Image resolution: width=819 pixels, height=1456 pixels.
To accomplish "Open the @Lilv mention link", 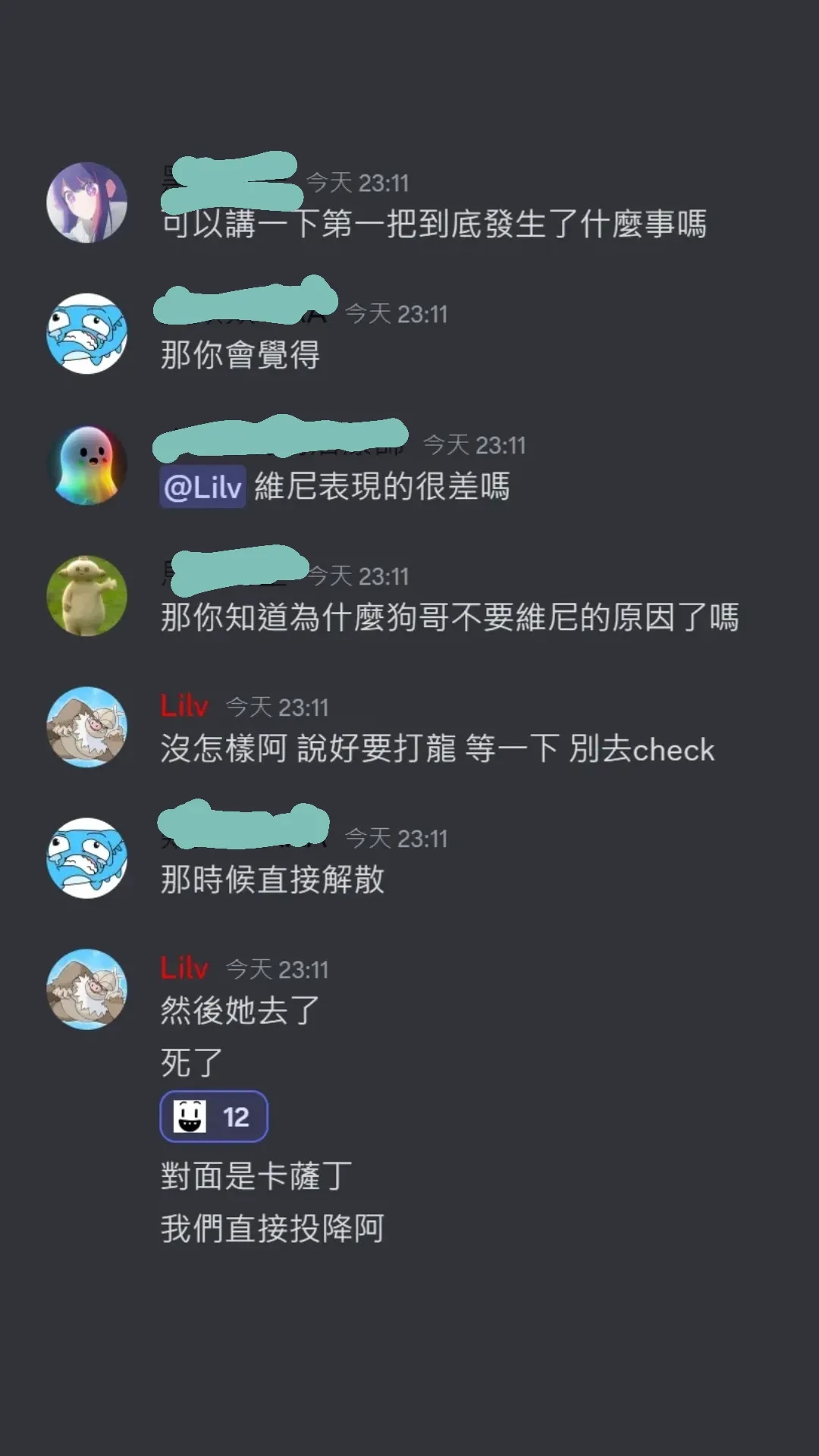I will tap(202, 487).
